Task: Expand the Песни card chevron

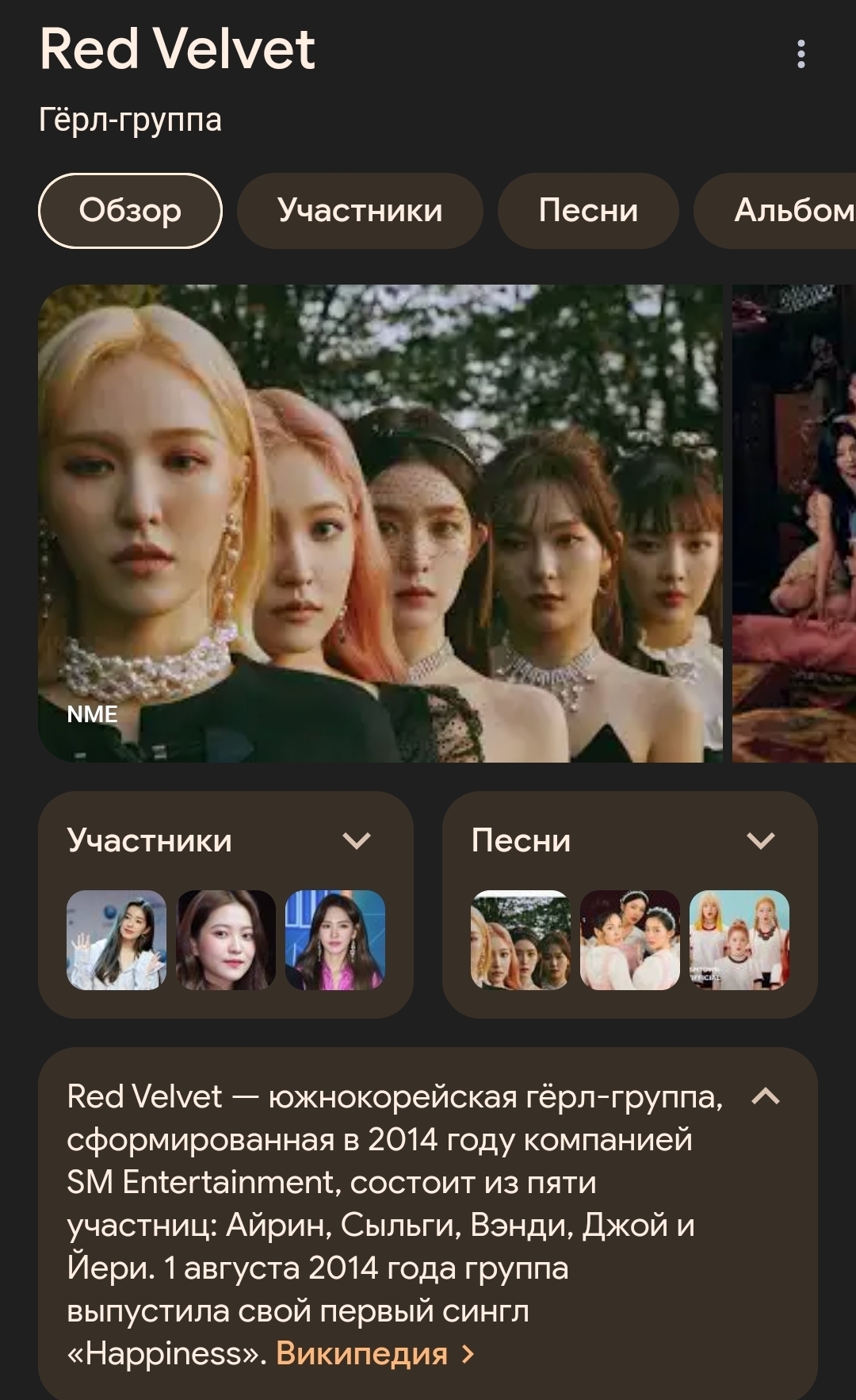Action: (x=761, y=840)
